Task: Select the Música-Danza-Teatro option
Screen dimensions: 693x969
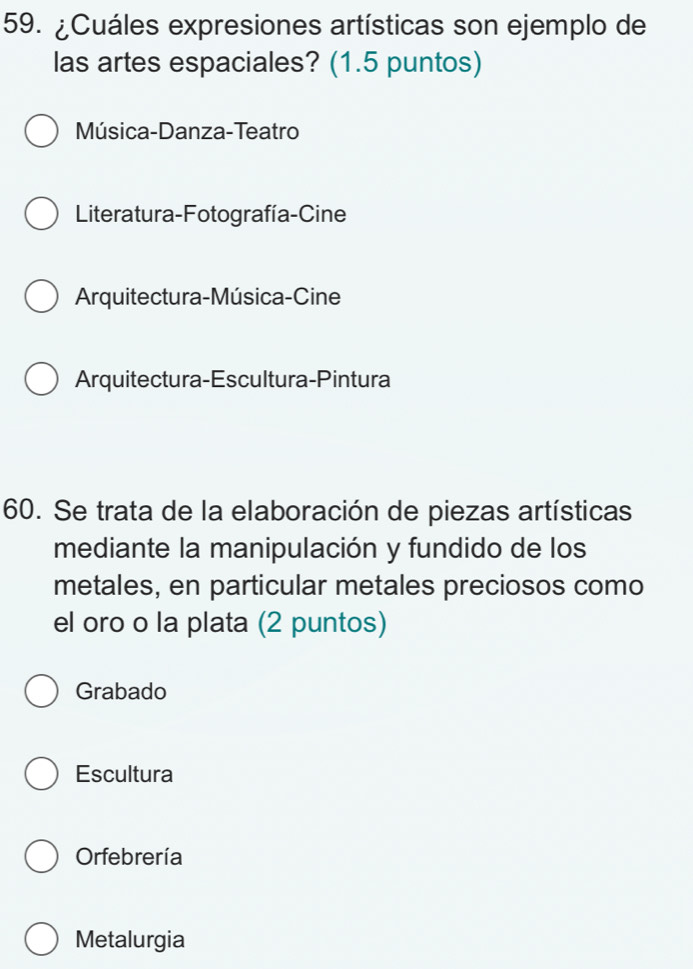Action: tap(41, 132)
